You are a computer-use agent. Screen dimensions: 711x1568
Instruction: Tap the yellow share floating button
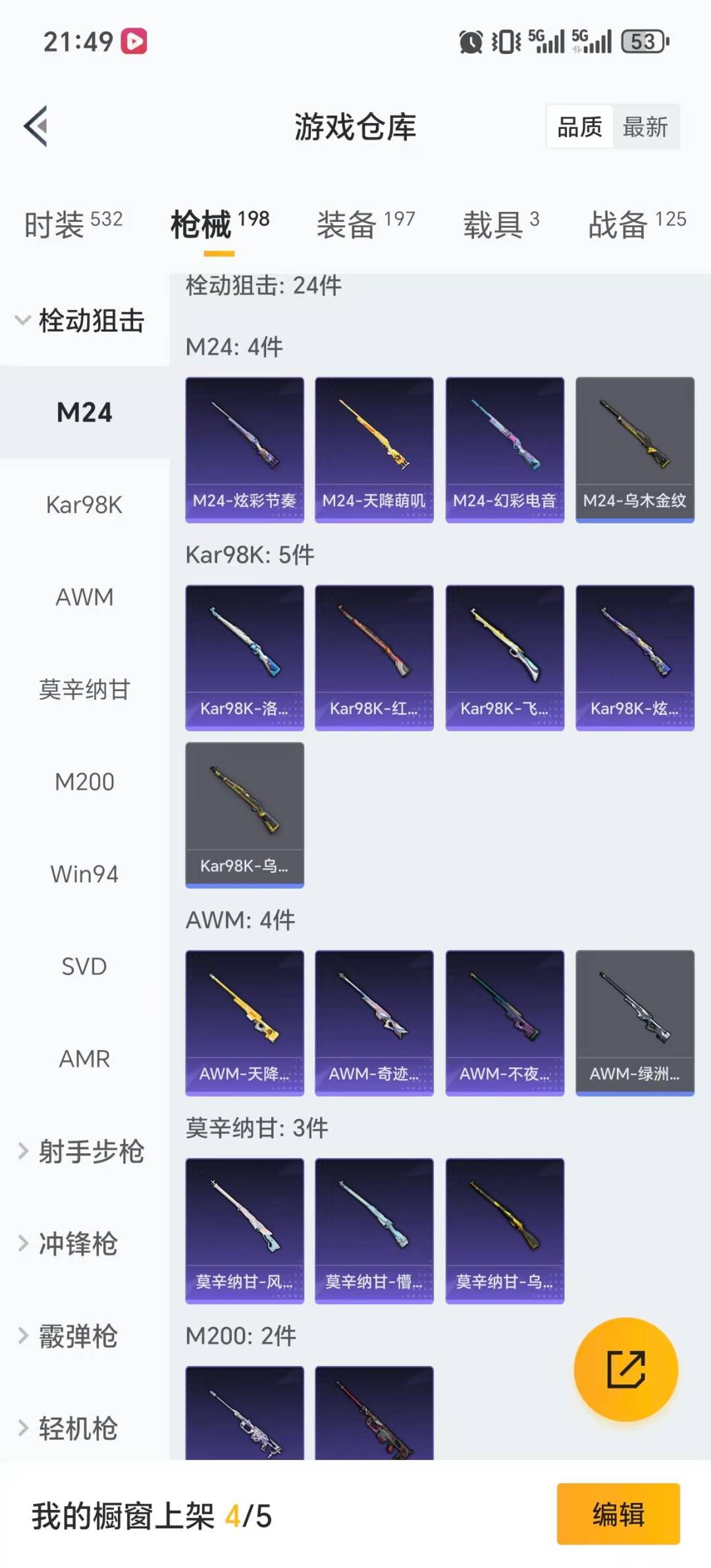click(625, 1369)
